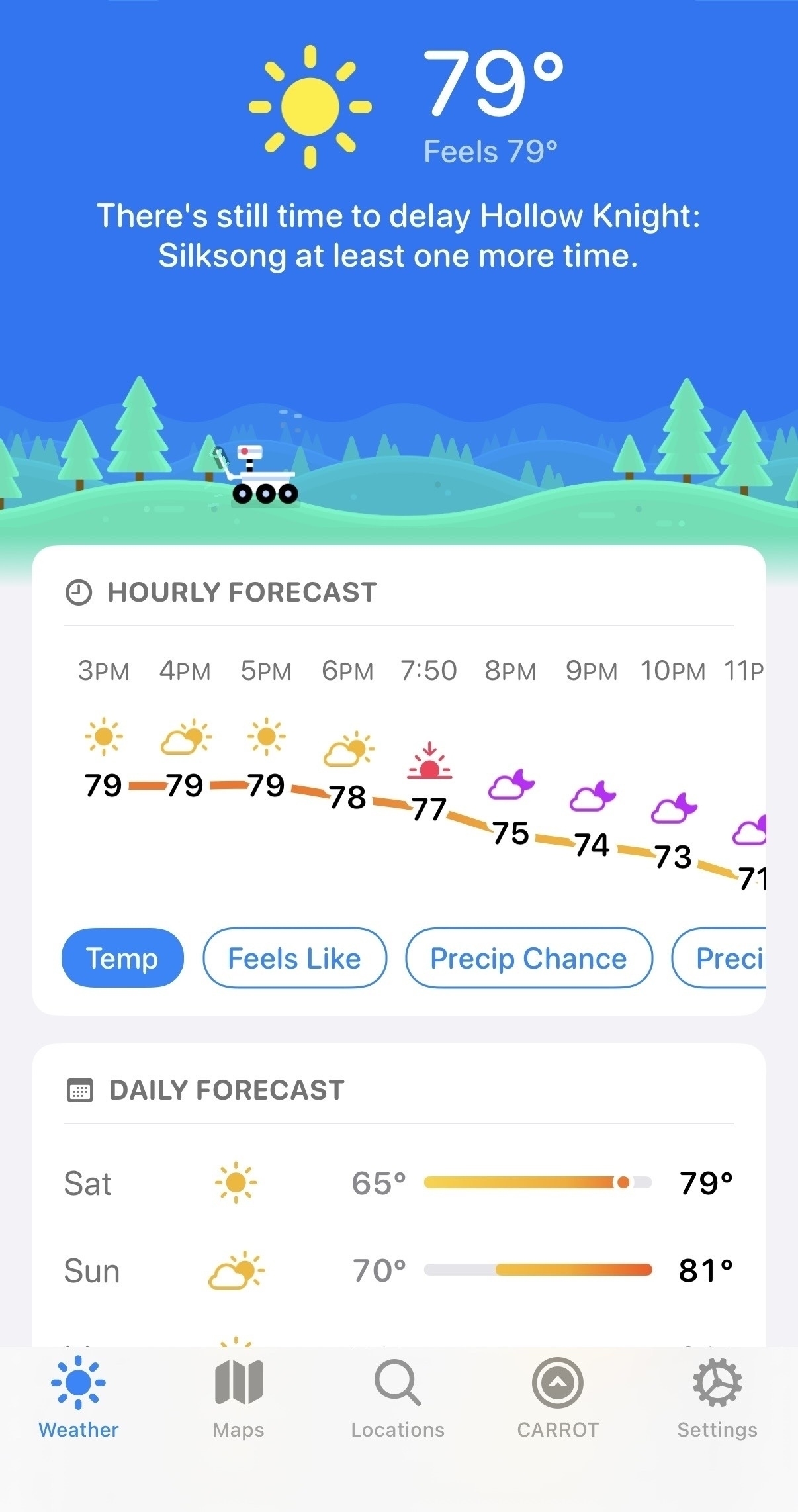
Task: Open Saturday's daily forecast row
Action: 398,1183
